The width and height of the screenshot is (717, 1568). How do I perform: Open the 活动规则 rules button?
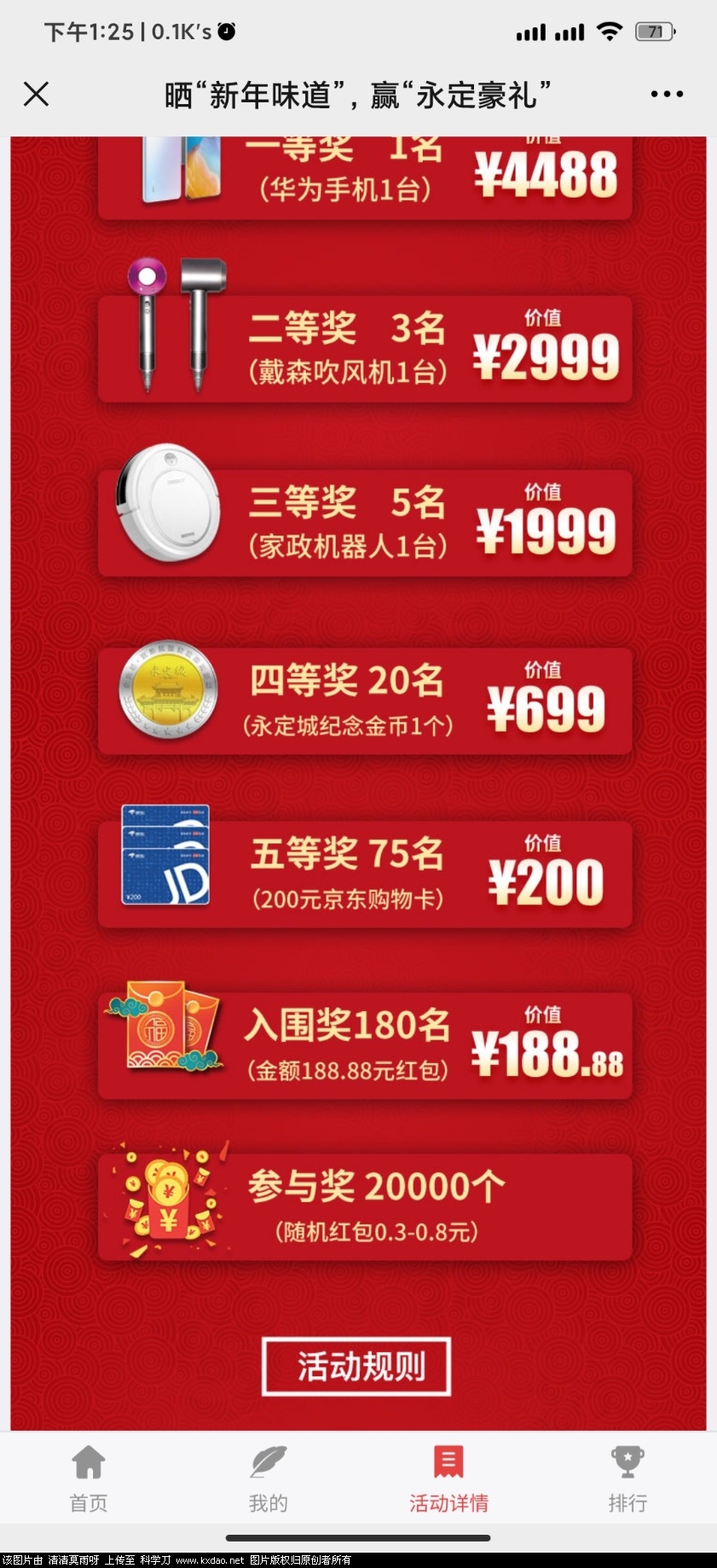coord(357,1363)
